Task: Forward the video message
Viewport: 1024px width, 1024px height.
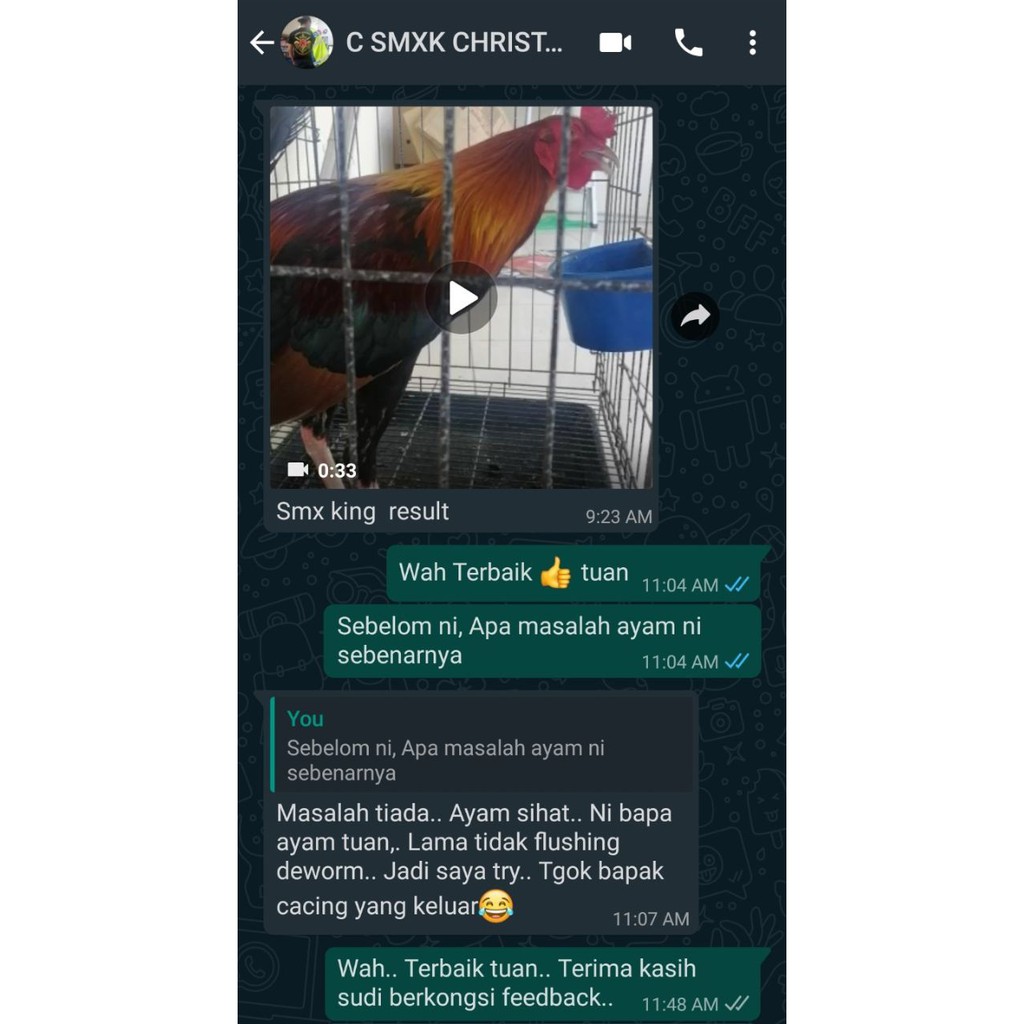Action: click(x=694, y=317)
